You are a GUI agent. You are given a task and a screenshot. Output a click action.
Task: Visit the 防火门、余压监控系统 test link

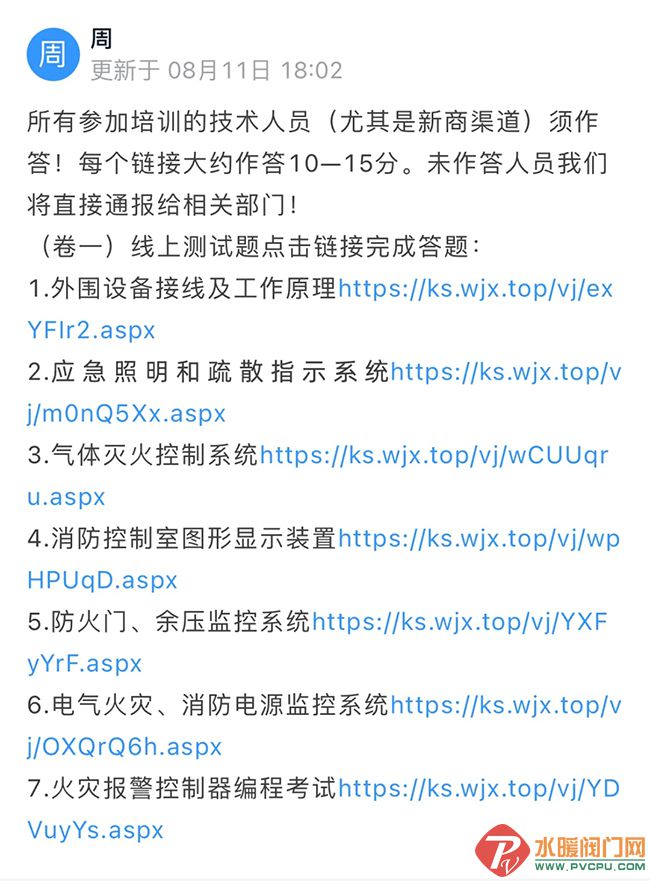coord(459,622)
